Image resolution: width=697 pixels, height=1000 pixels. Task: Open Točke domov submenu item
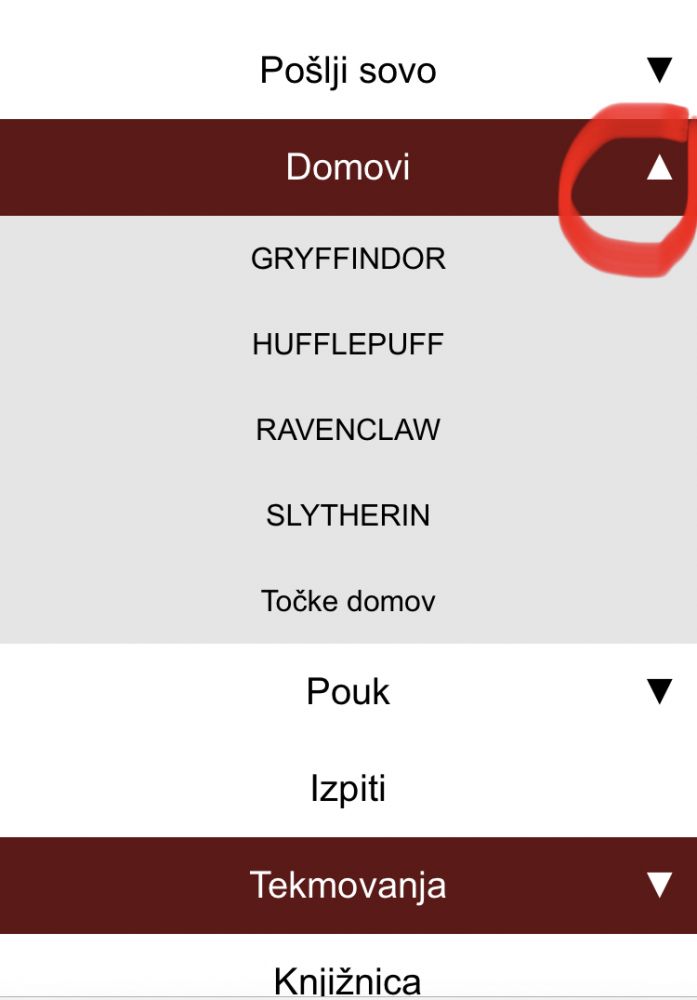pos(348,601)
